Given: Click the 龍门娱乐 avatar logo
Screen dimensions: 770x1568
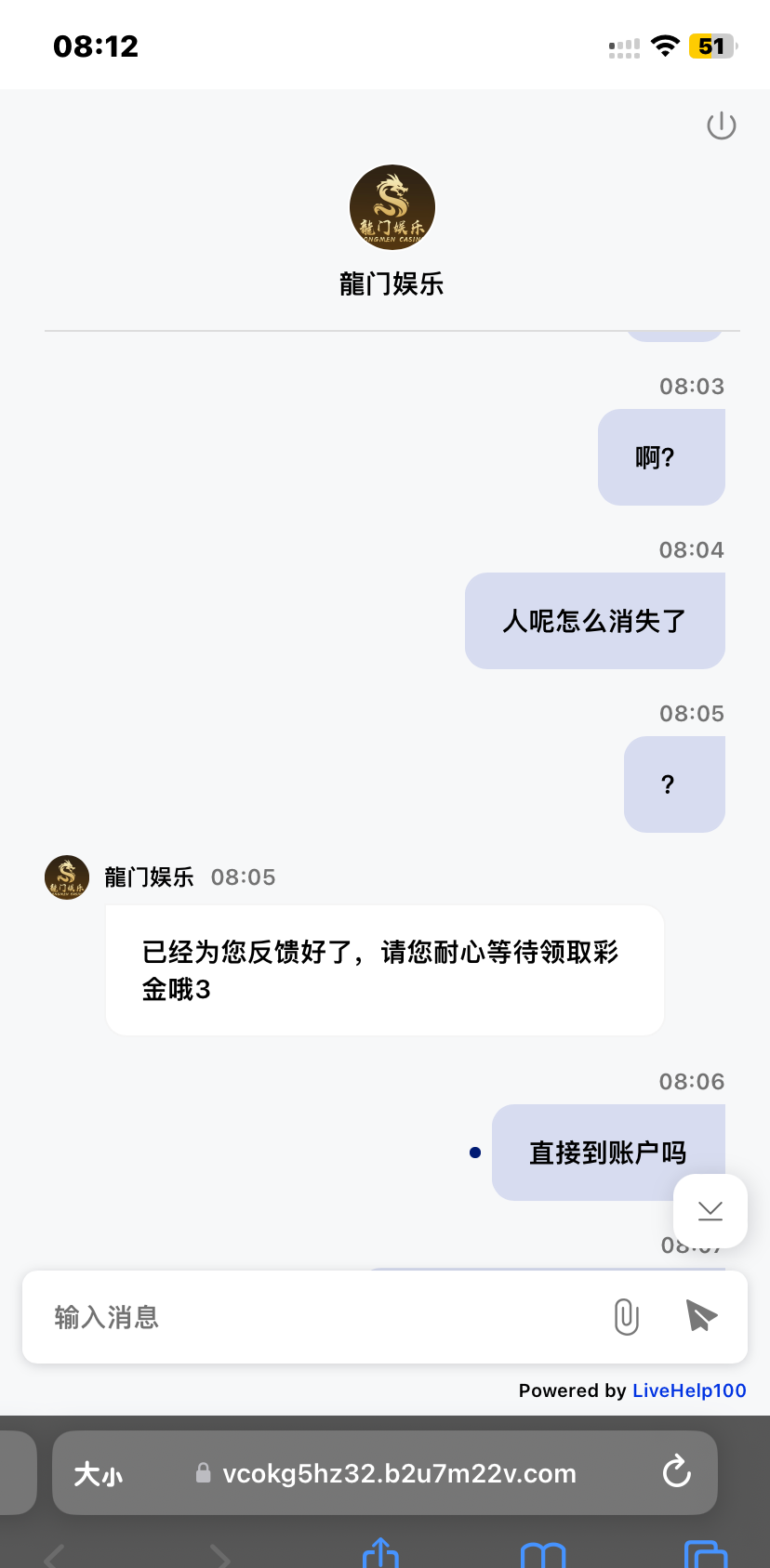Looking at the screenshot, I should [x=392, y=206].
